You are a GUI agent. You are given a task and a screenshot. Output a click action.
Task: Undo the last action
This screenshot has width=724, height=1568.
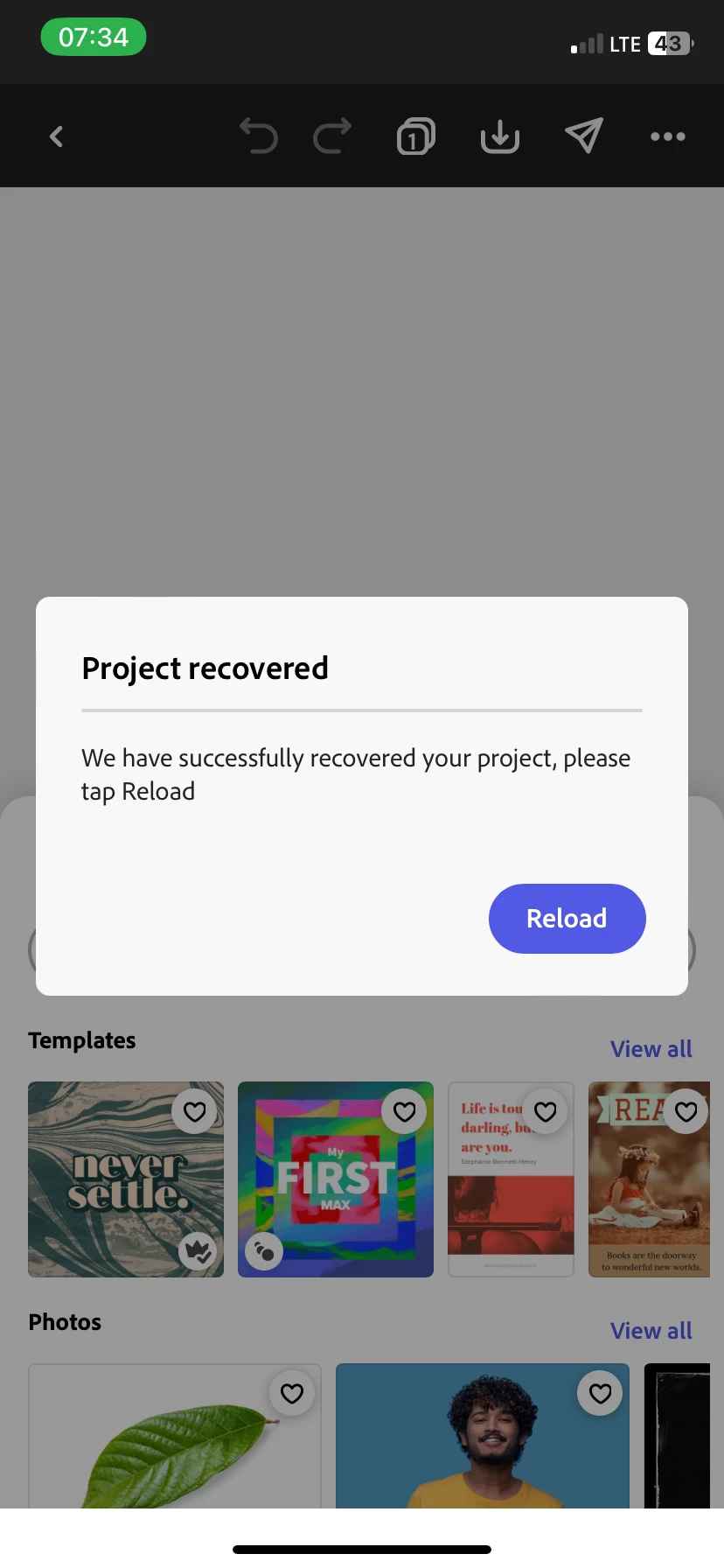(x=259, y=136)
